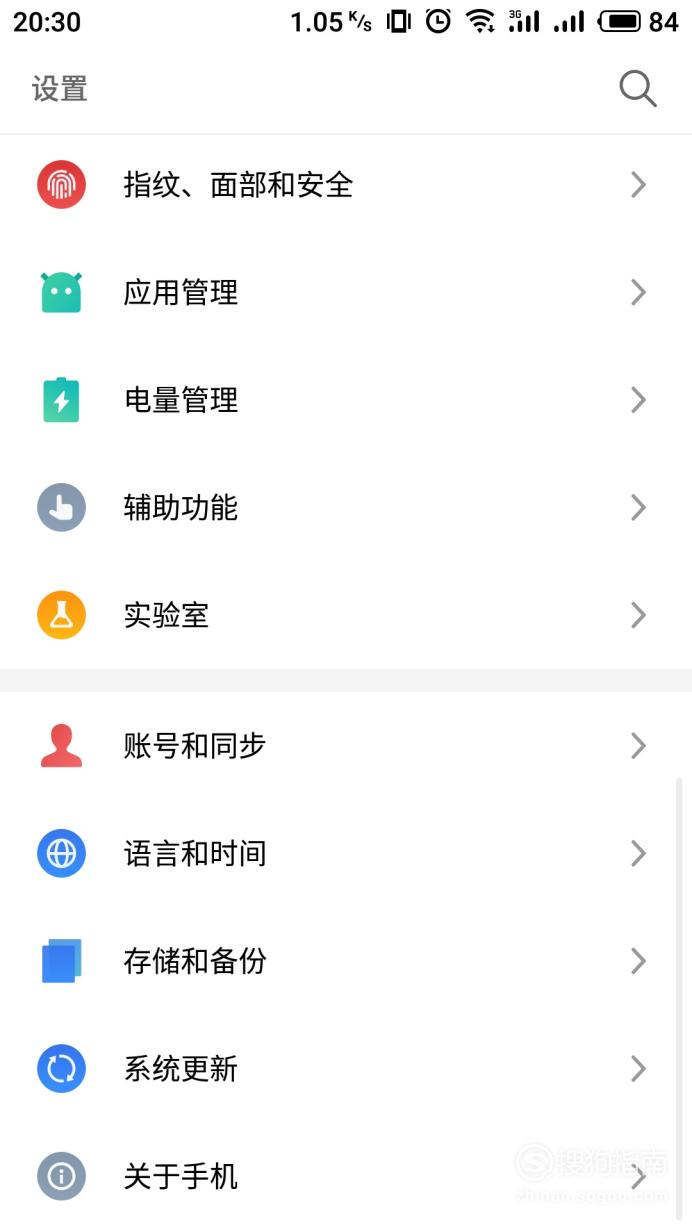Image resolution: width=692 pixels, height=1230 pixels.
Task: Open the 实验室 row
Action: 346,615
